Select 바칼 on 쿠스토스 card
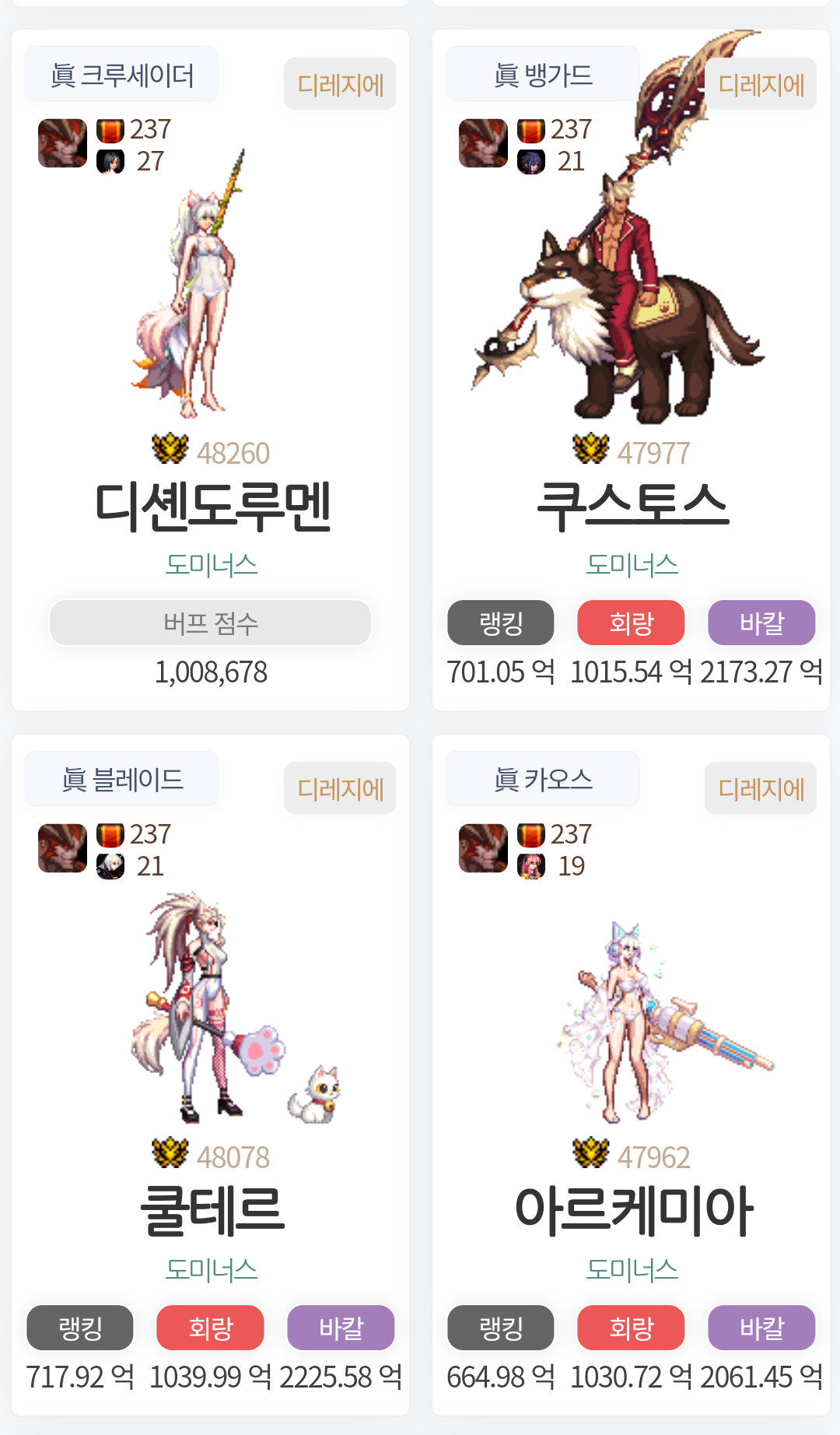This screenshot has height=1435, width=840. 761,623
